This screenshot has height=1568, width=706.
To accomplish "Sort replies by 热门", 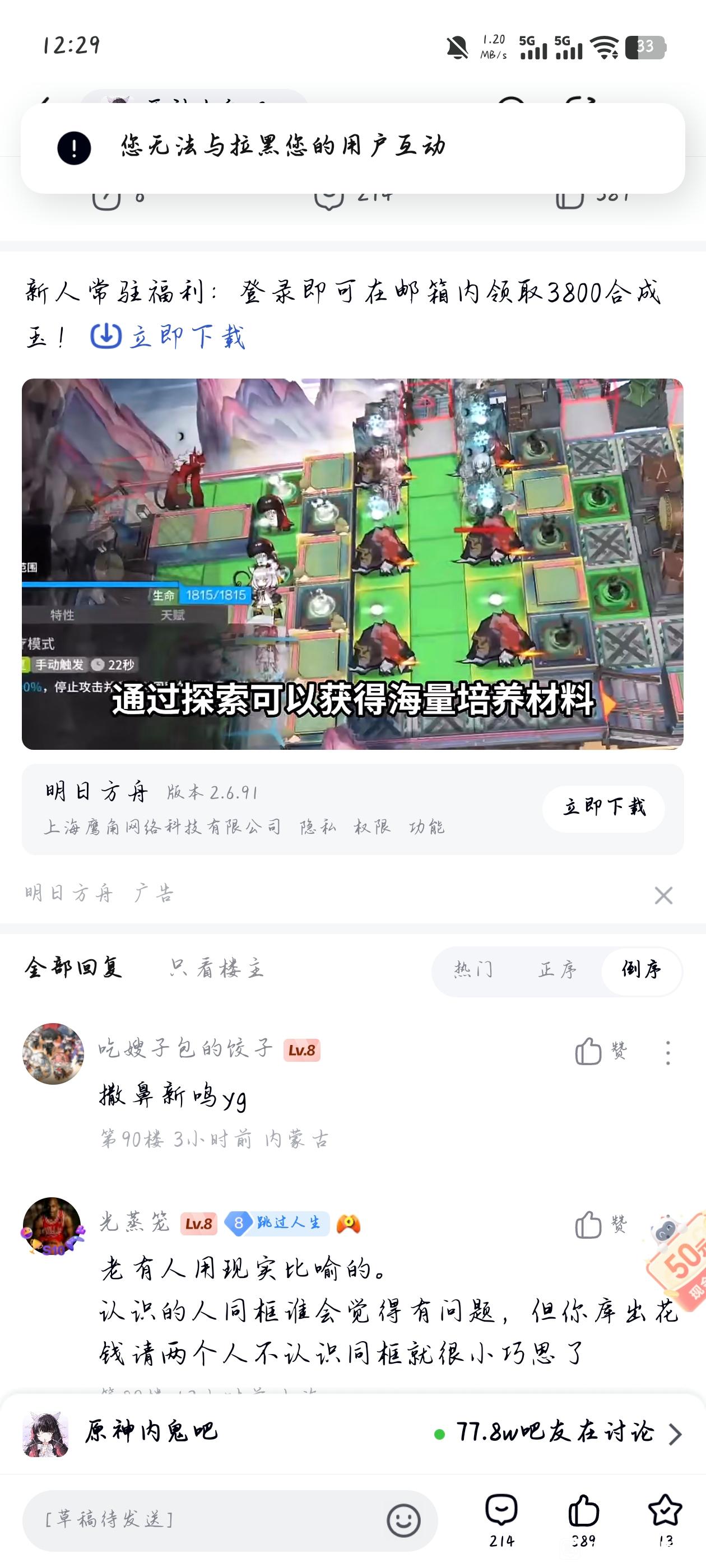I will (x=473, y=970).
